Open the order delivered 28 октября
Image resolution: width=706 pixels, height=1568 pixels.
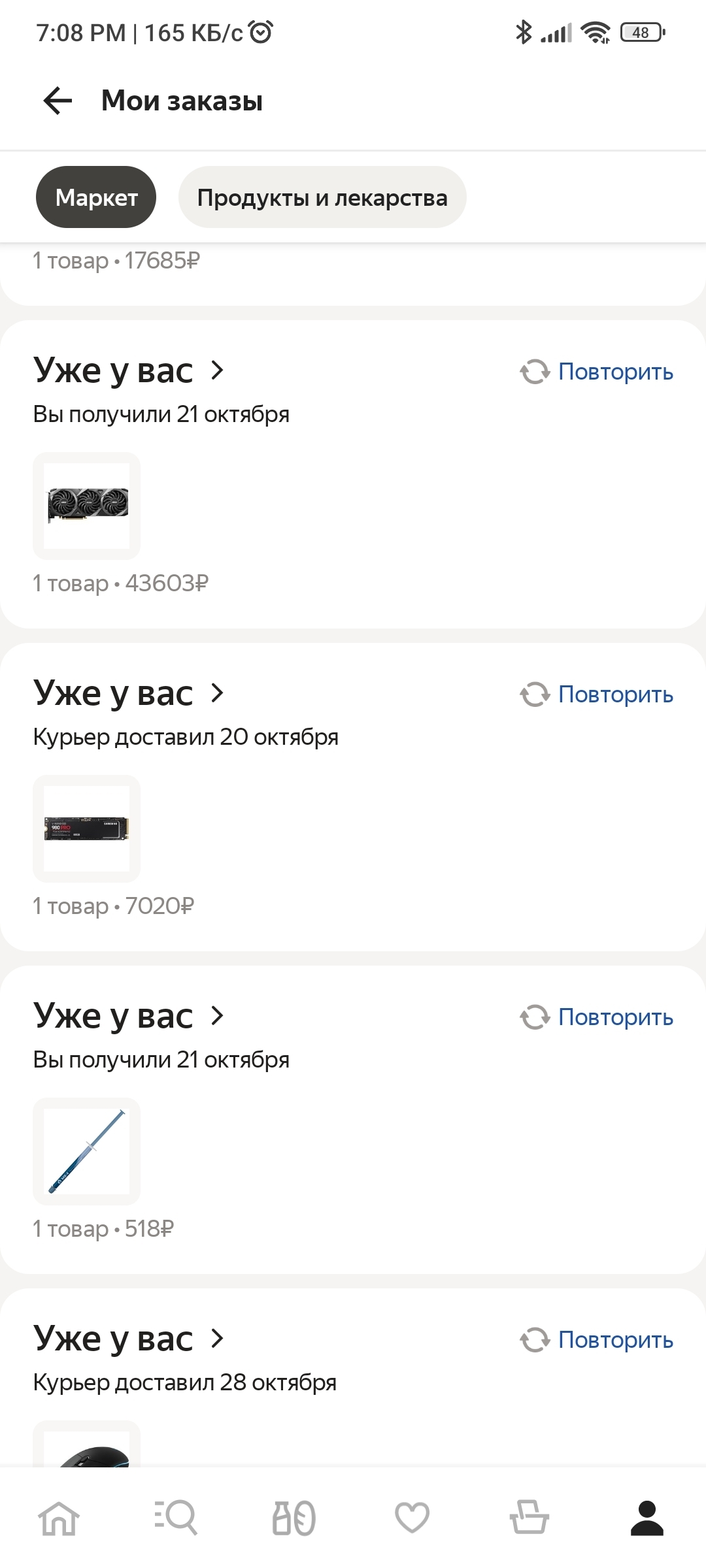tap(128, 1339)
